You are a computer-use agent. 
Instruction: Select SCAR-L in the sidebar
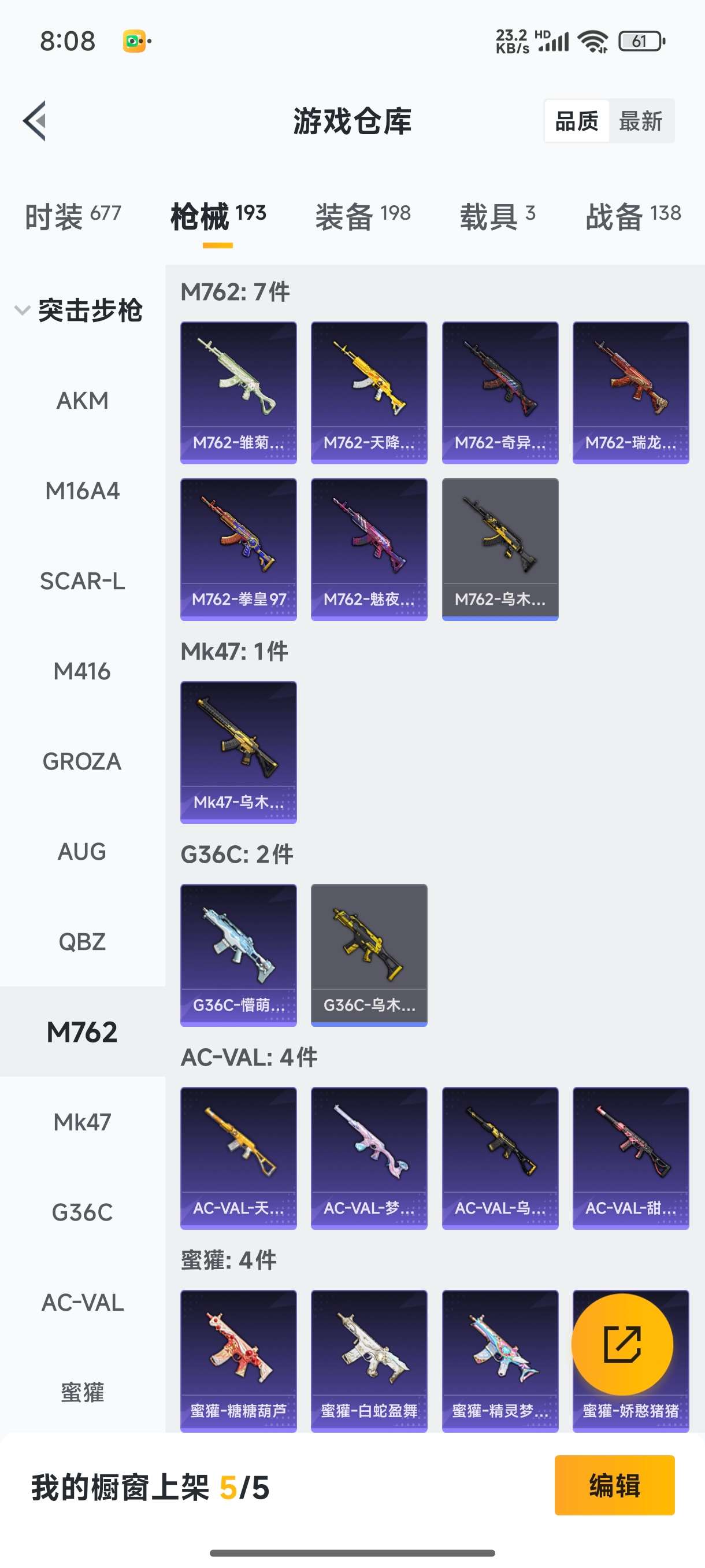click(82, 581)
